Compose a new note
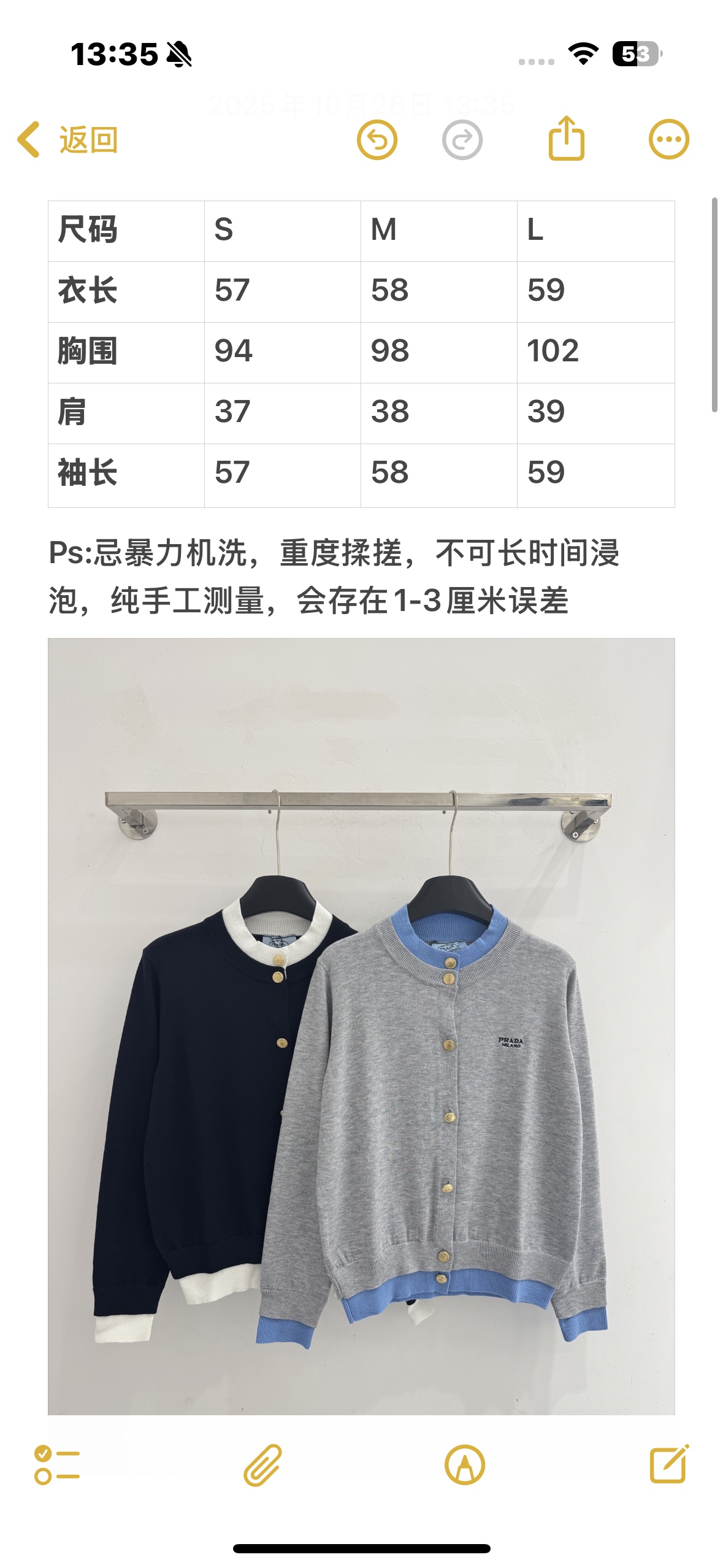 [x=669, y=1464]
